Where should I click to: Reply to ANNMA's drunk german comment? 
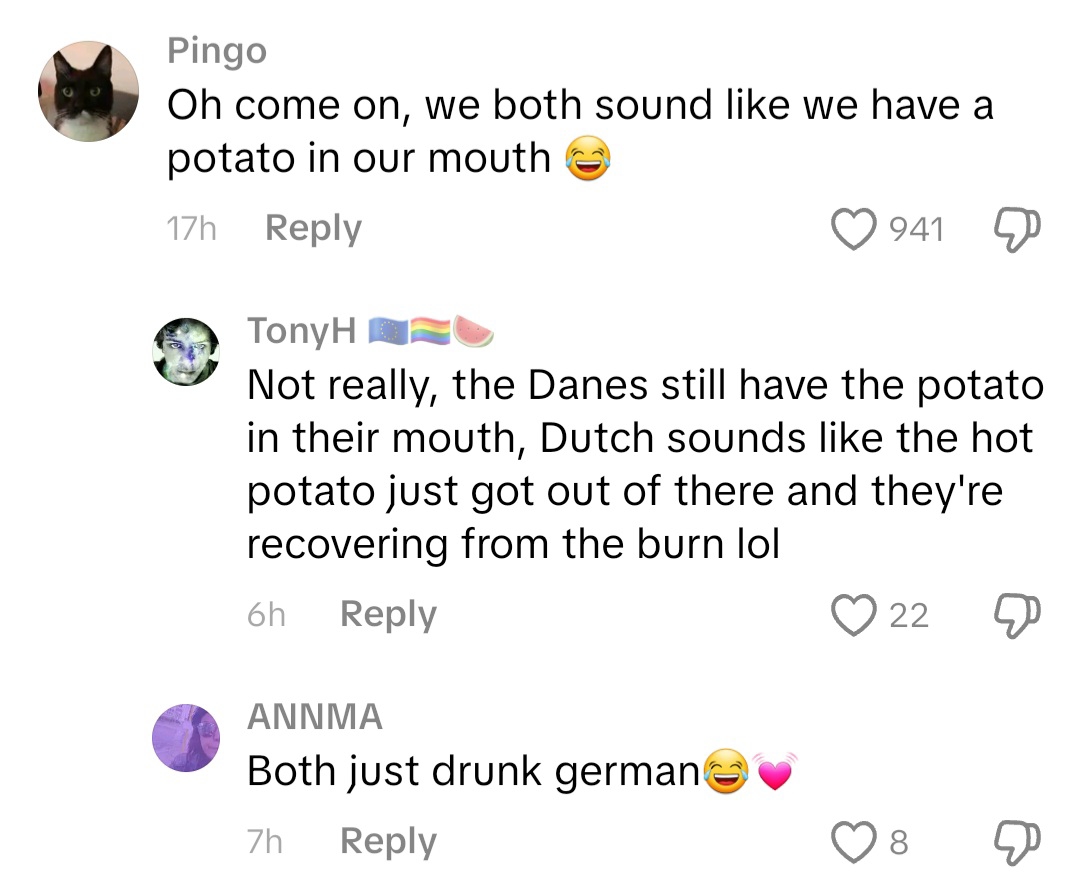(388, 841)
